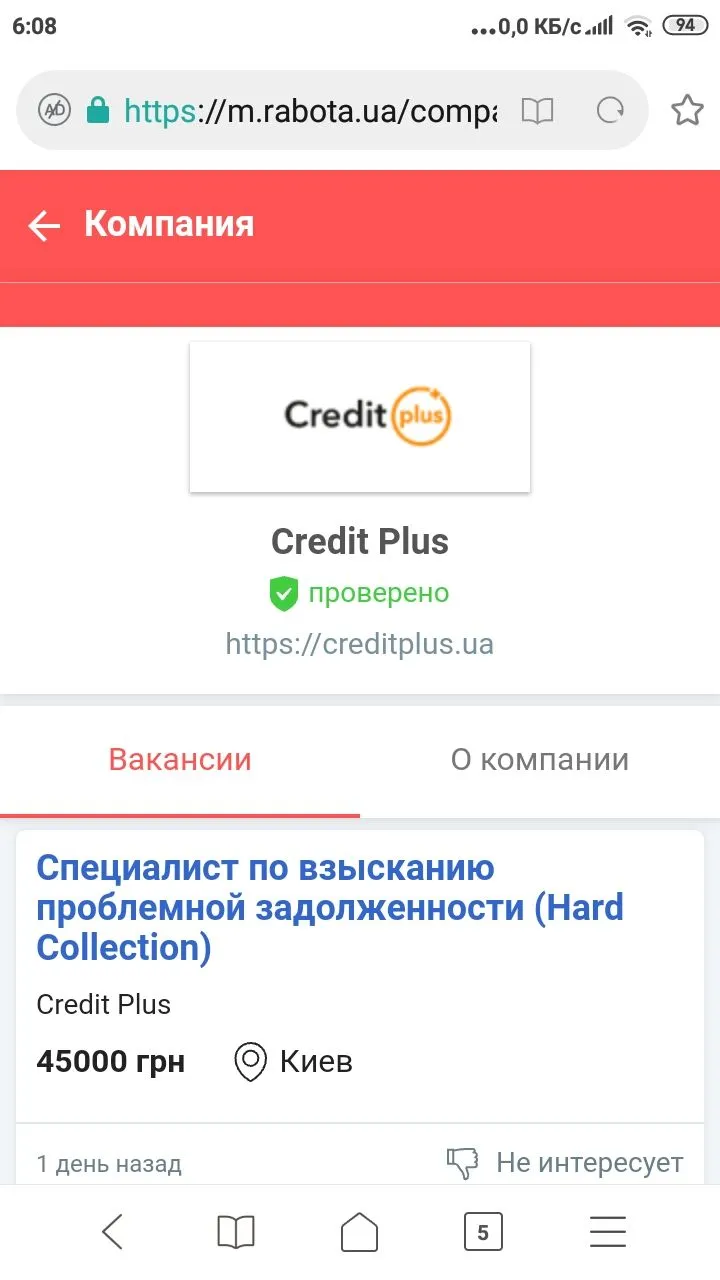Tap the home icon in bottom bar

(x=360, y=1231)
